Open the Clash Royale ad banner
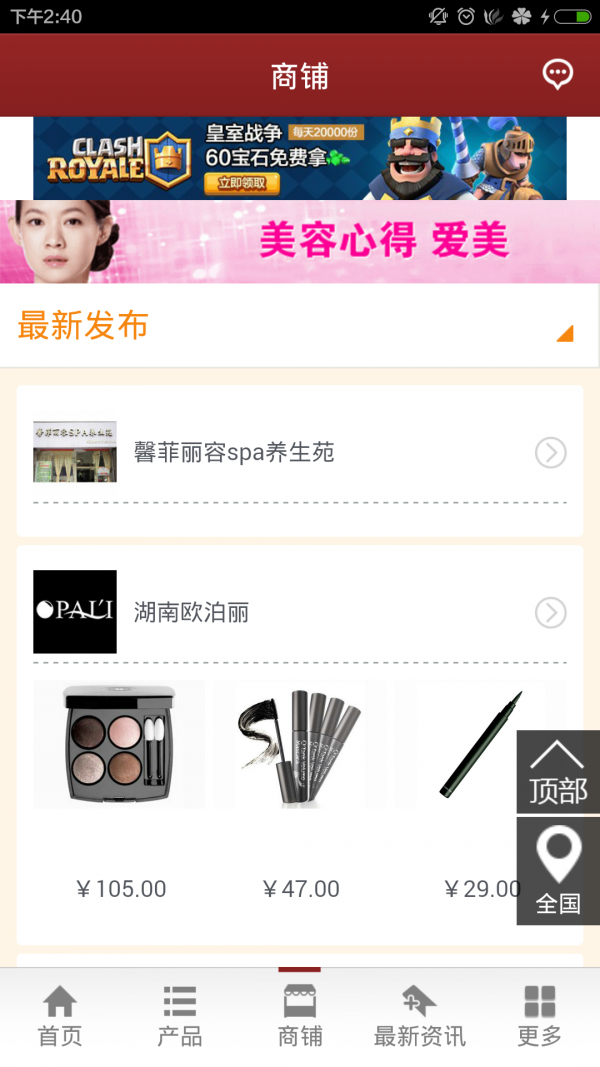This screenshot has width=600, height=1067. [x=300, y=158]
